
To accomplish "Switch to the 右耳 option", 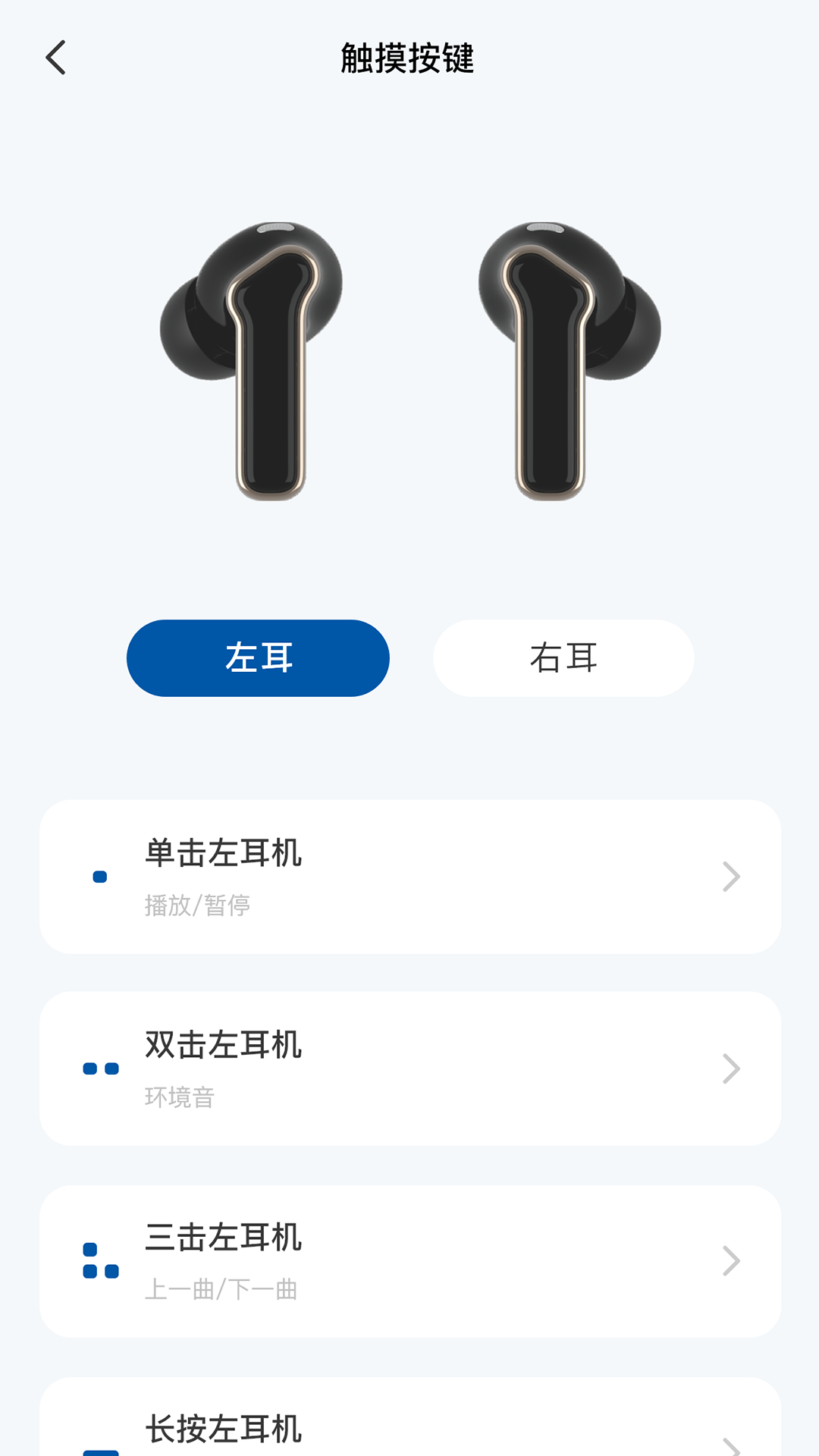I will [563, 658].
